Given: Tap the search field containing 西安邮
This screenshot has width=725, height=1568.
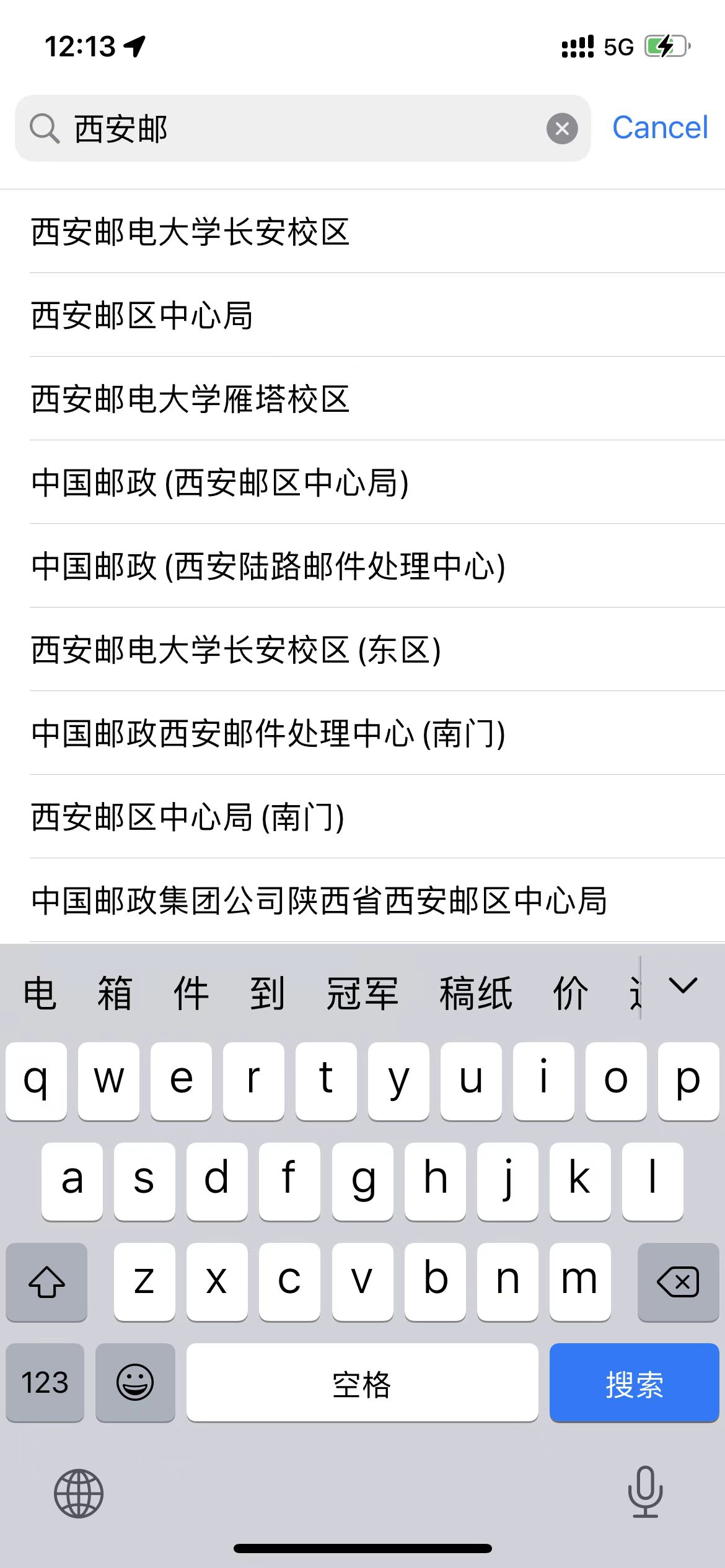Looking at the screenshot, I should [302, 129].
